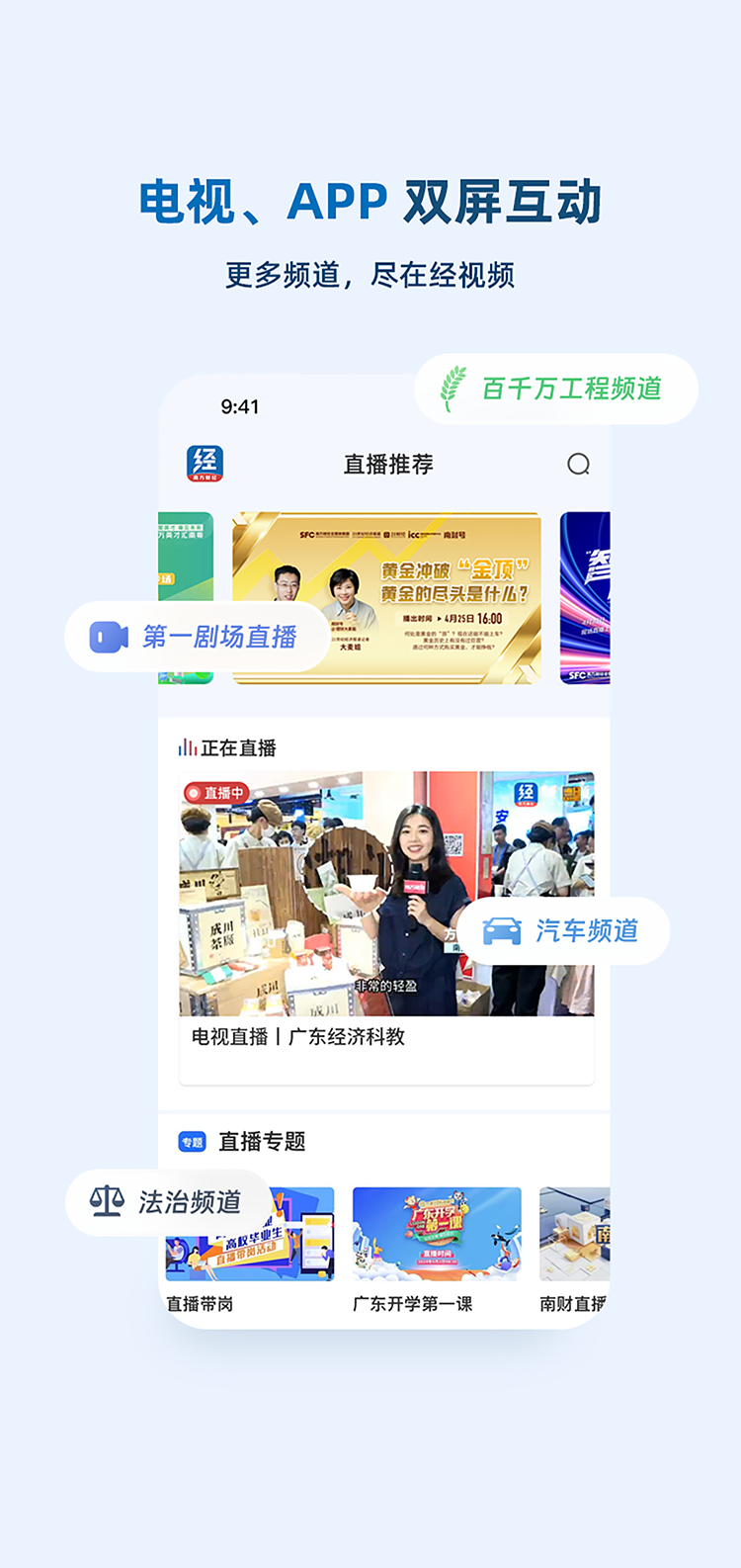Click the video camera icon for 第一剧场直播
The image size is (741, 1568).
(109, 636)
